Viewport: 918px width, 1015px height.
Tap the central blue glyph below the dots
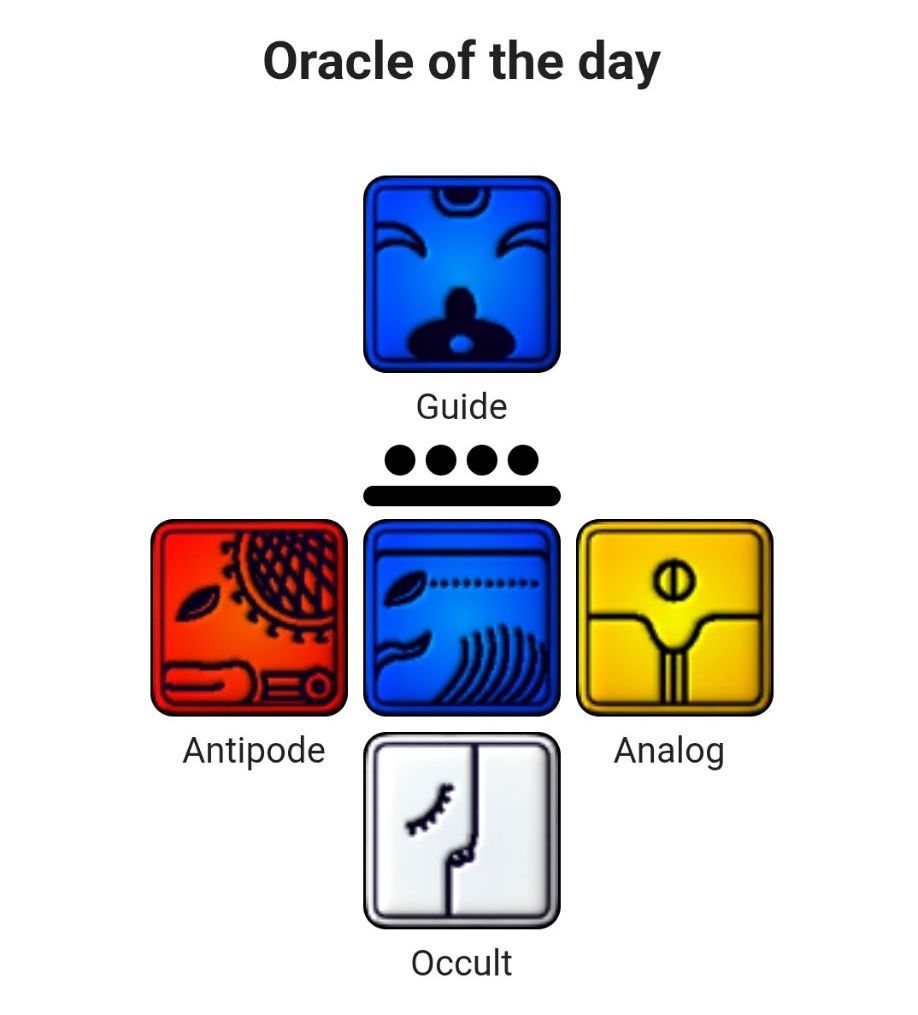(x=461, y=617)
